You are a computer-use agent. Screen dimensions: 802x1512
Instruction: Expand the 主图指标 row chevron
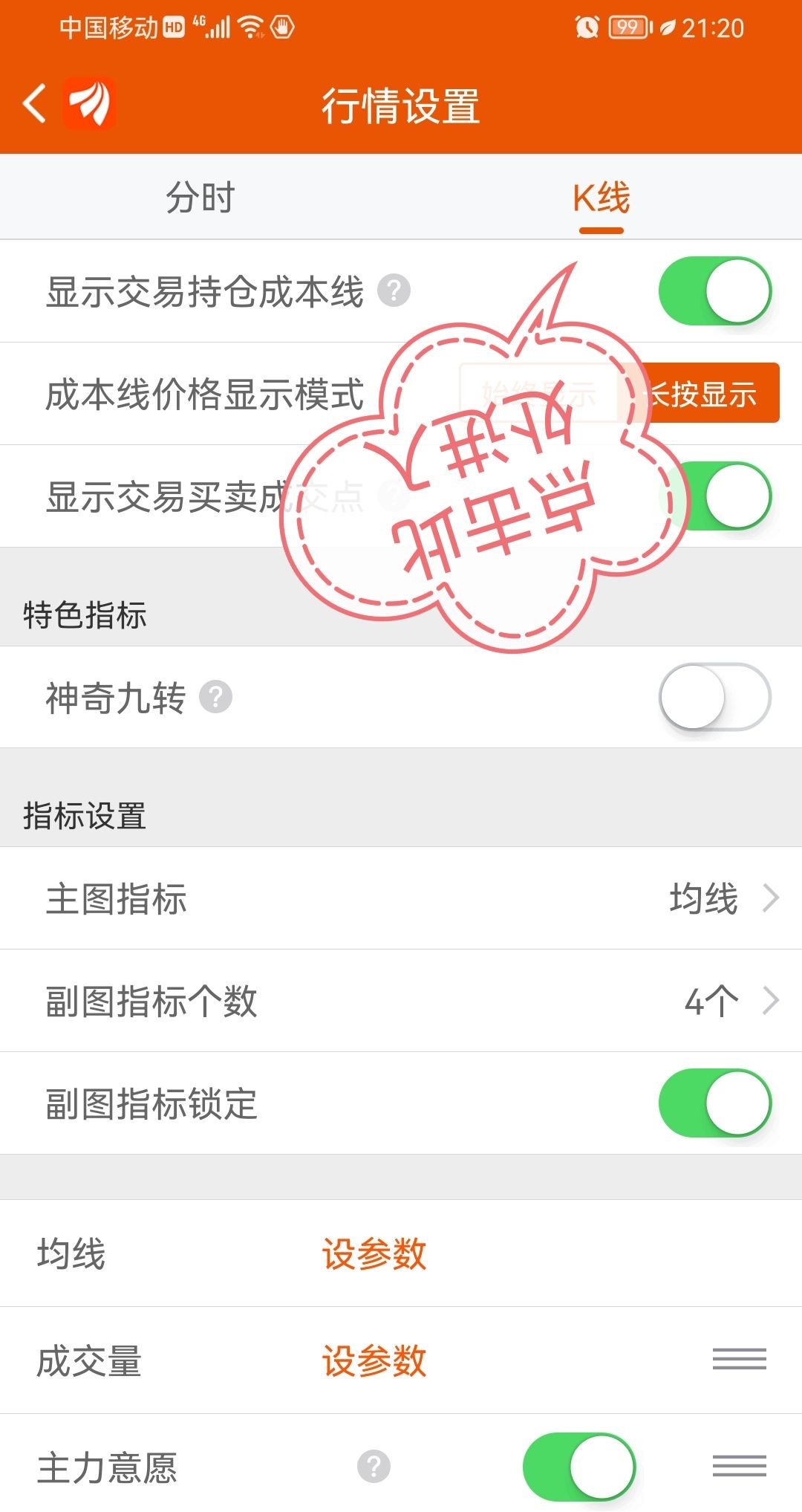(770, 899)
